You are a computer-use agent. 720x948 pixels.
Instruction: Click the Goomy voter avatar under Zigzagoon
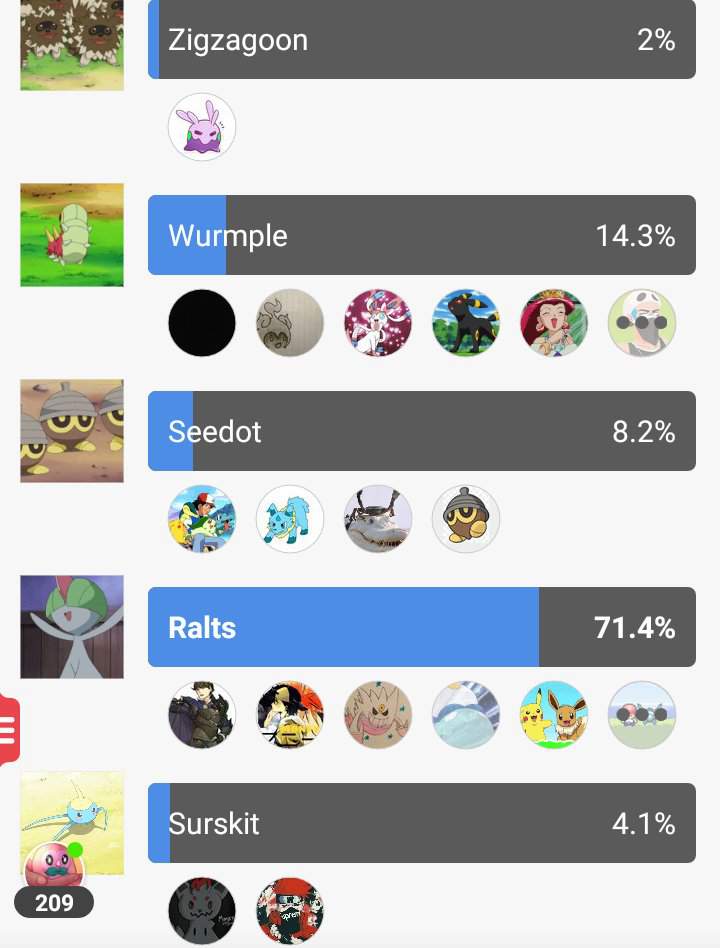click(x=202, y=126)
